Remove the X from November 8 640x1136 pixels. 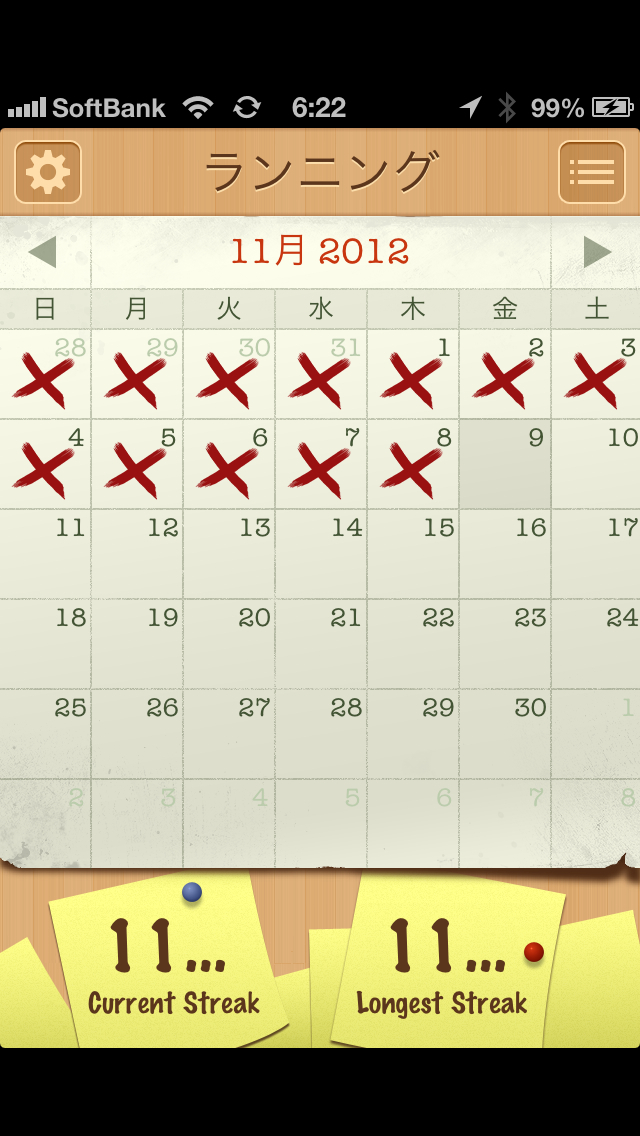point(413,465)
